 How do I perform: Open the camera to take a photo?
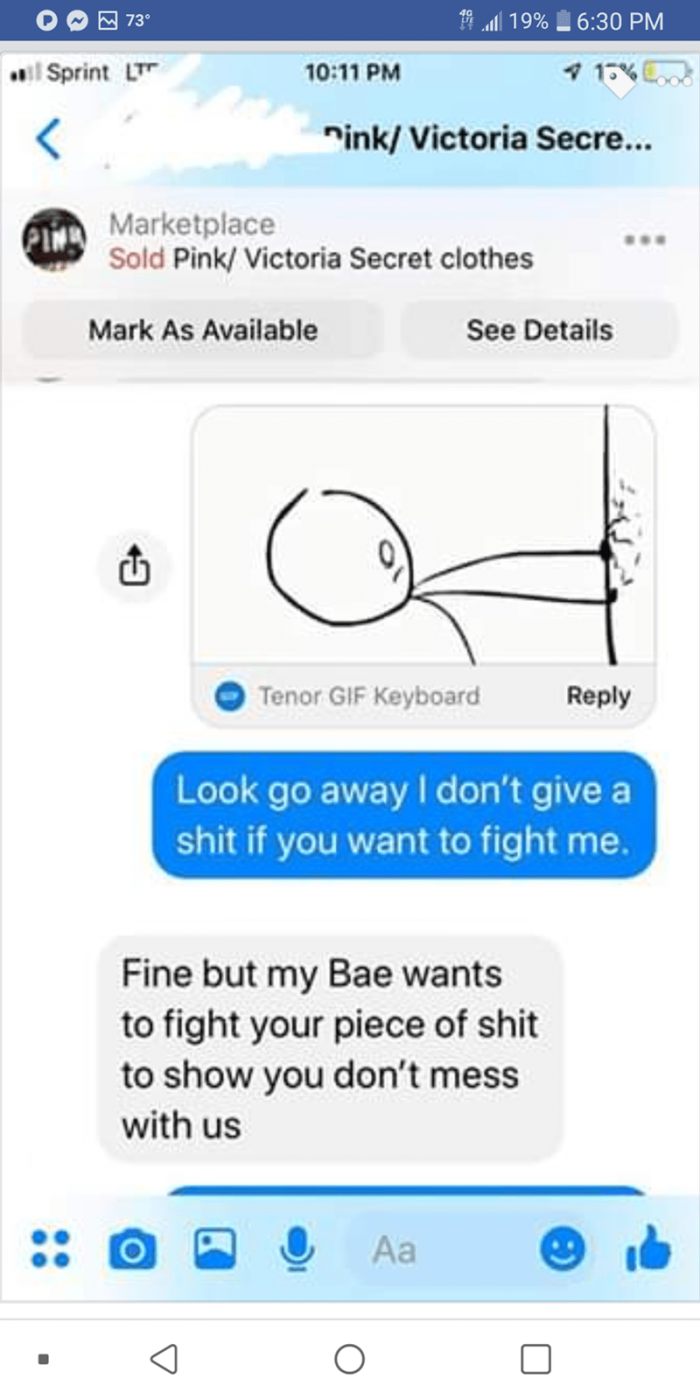(x=131, y=1250)
